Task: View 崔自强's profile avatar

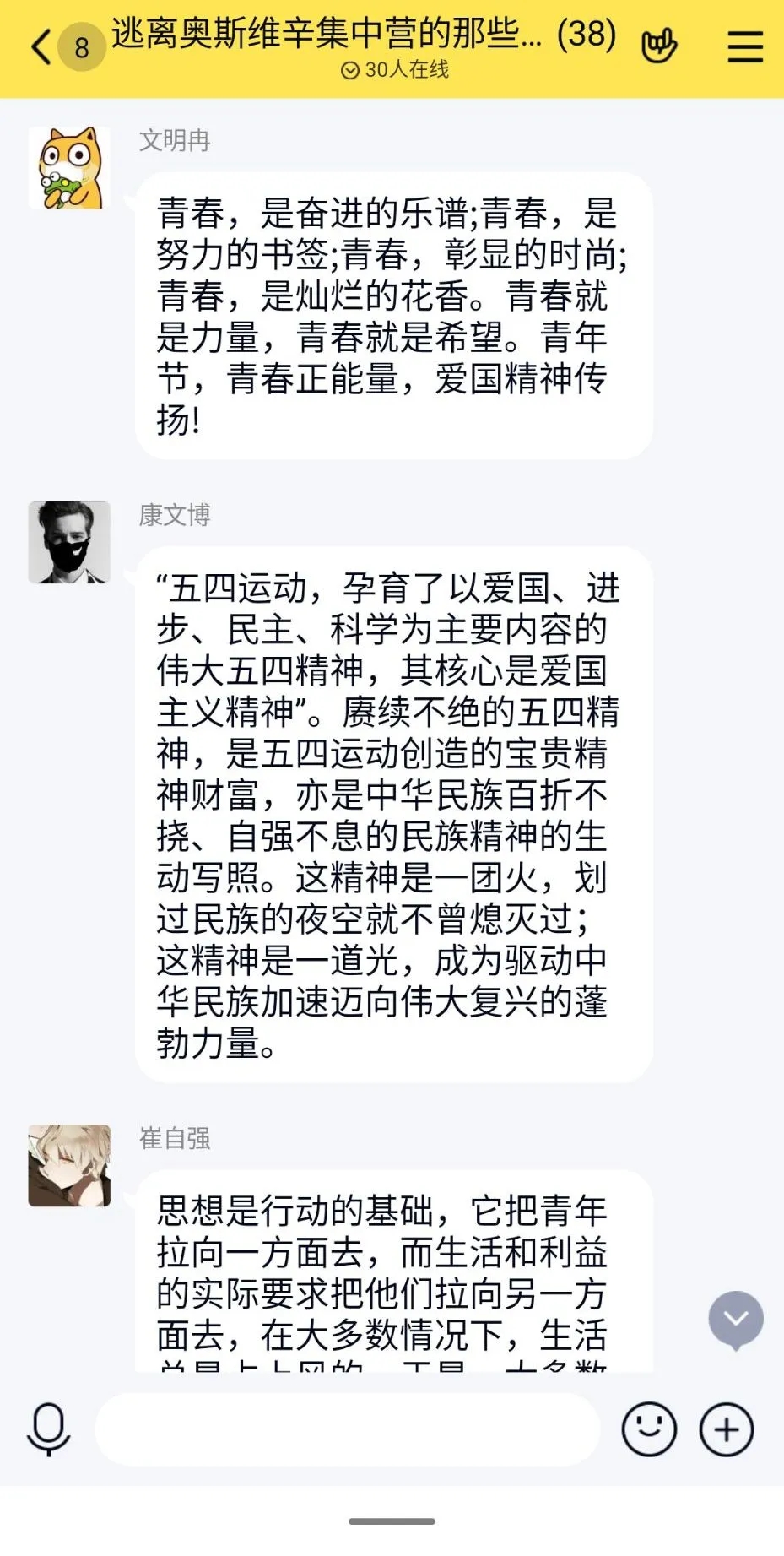Action: pyautogui.click(x=69, y=1165)
